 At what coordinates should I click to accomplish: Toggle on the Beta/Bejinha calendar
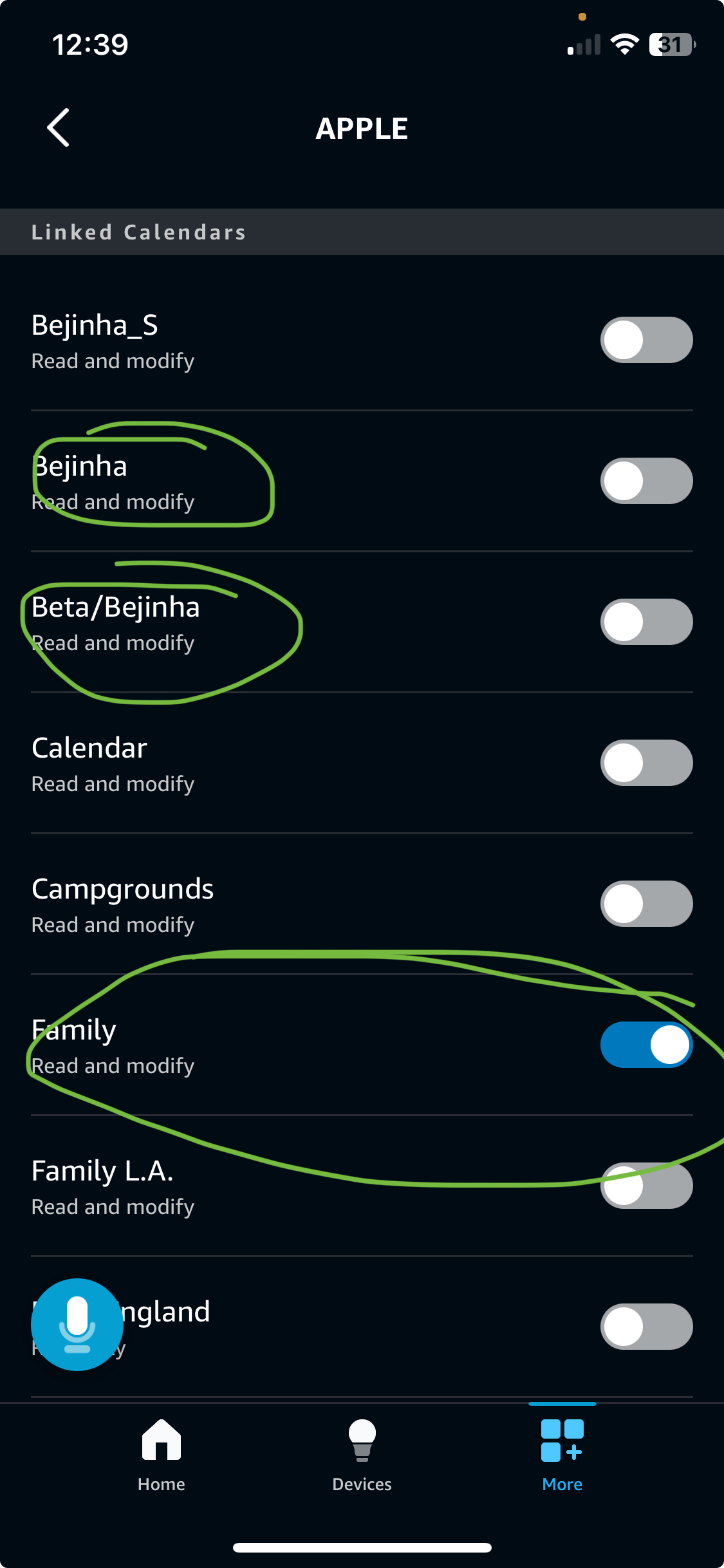pyautogui.click(x=646, y=622)
